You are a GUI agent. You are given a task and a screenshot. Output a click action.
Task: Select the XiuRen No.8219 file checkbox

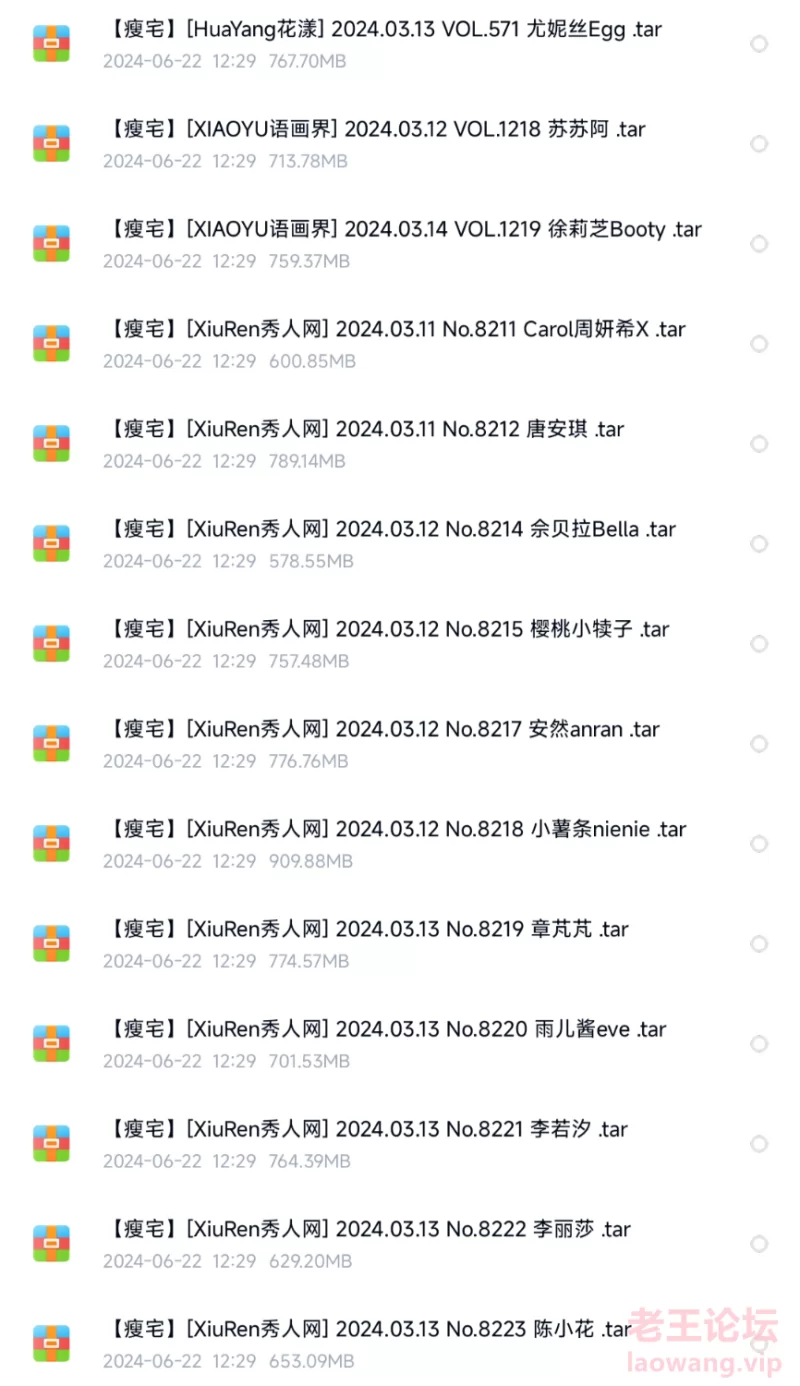(759, 944)
